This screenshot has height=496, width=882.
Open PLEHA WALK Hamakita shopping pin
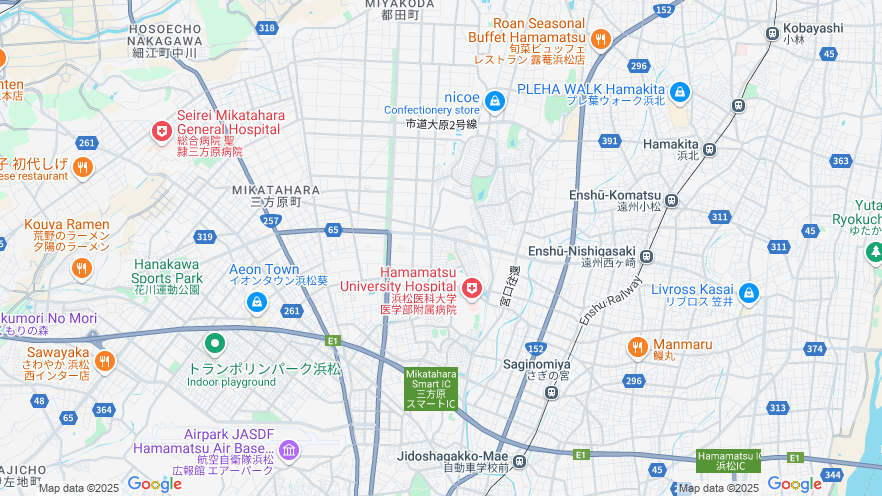[680, 92]
